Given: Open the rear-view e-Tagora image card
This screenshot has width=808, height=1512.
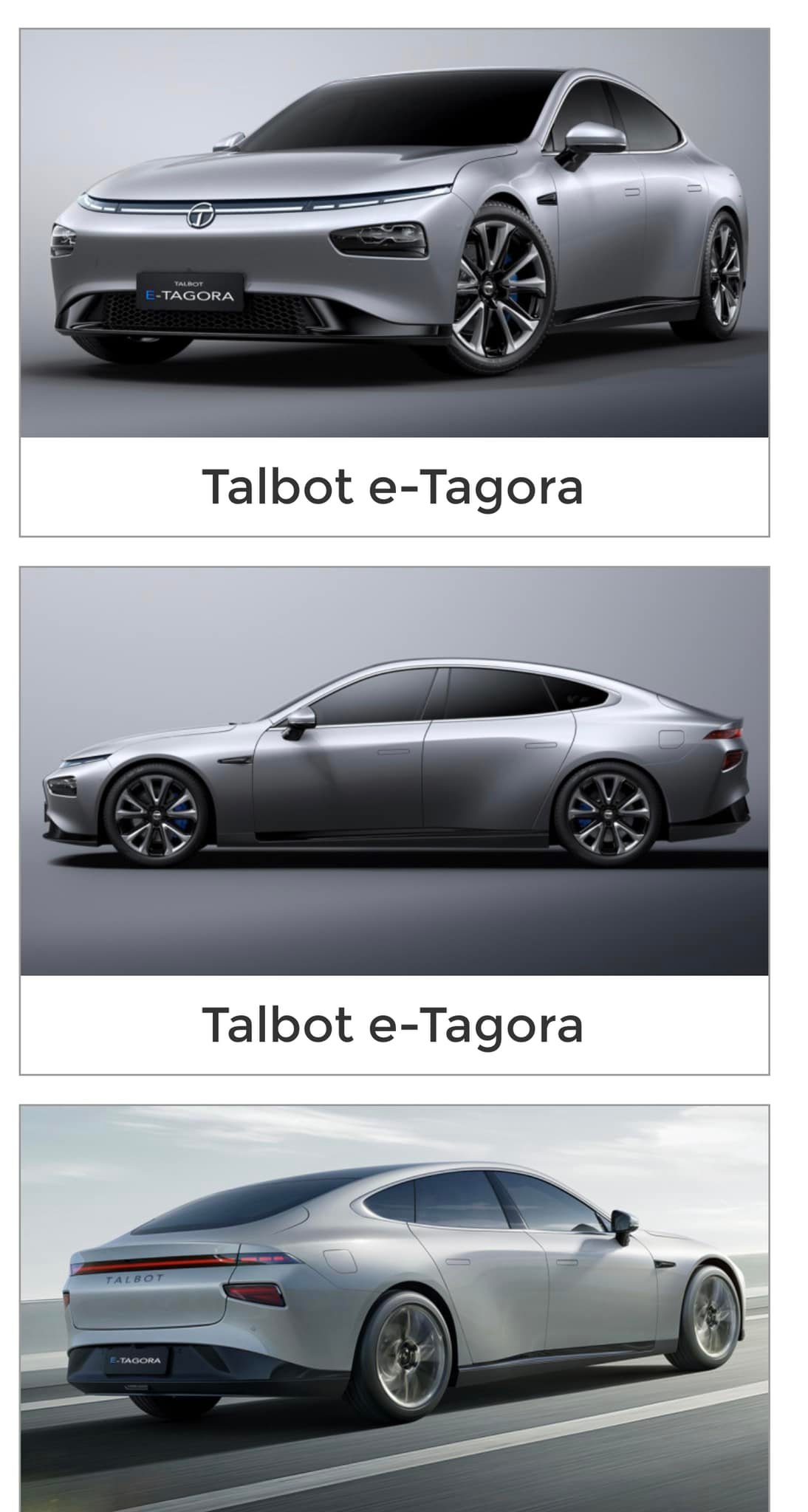Looking at the screenshot, I should [x=394, y=1307].
